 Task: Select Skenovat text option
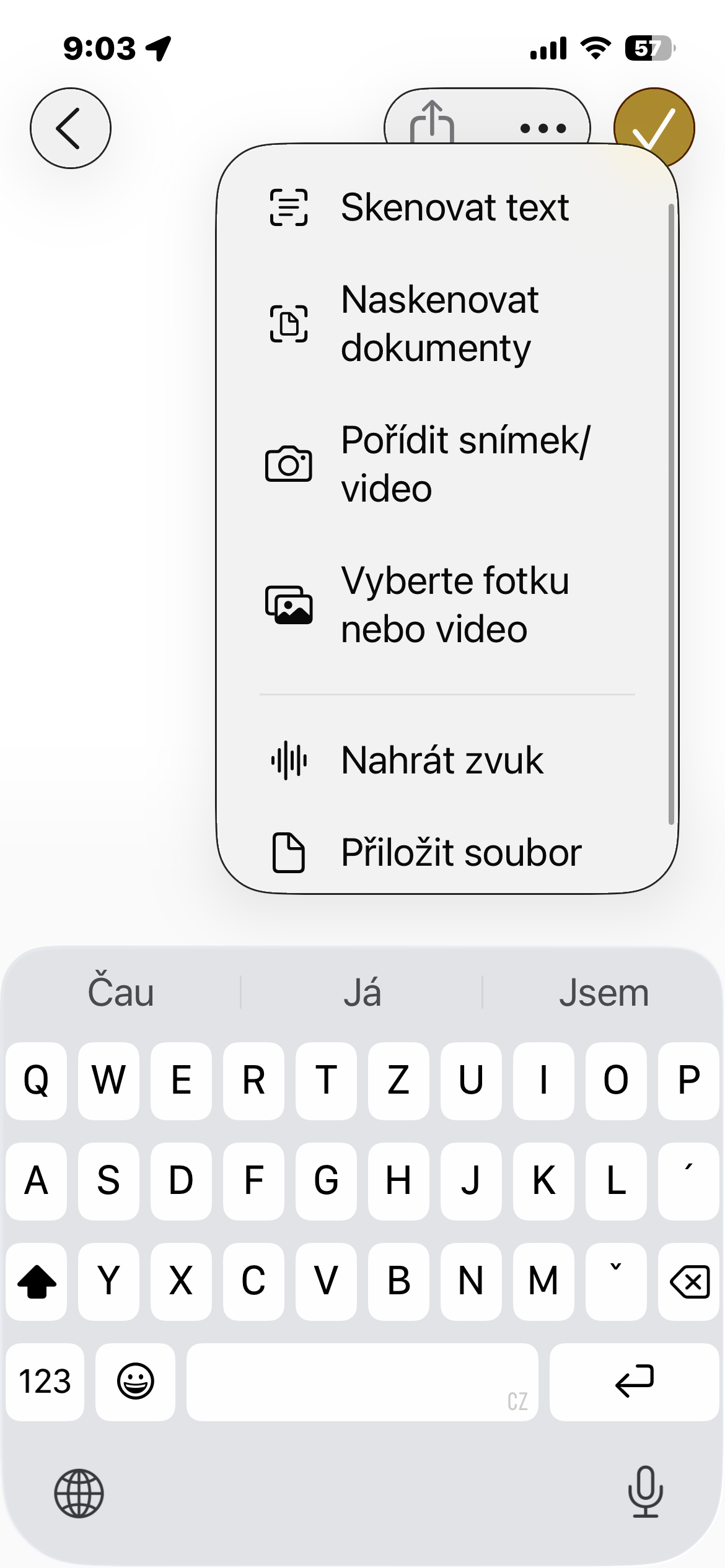[x=446, y=207]
